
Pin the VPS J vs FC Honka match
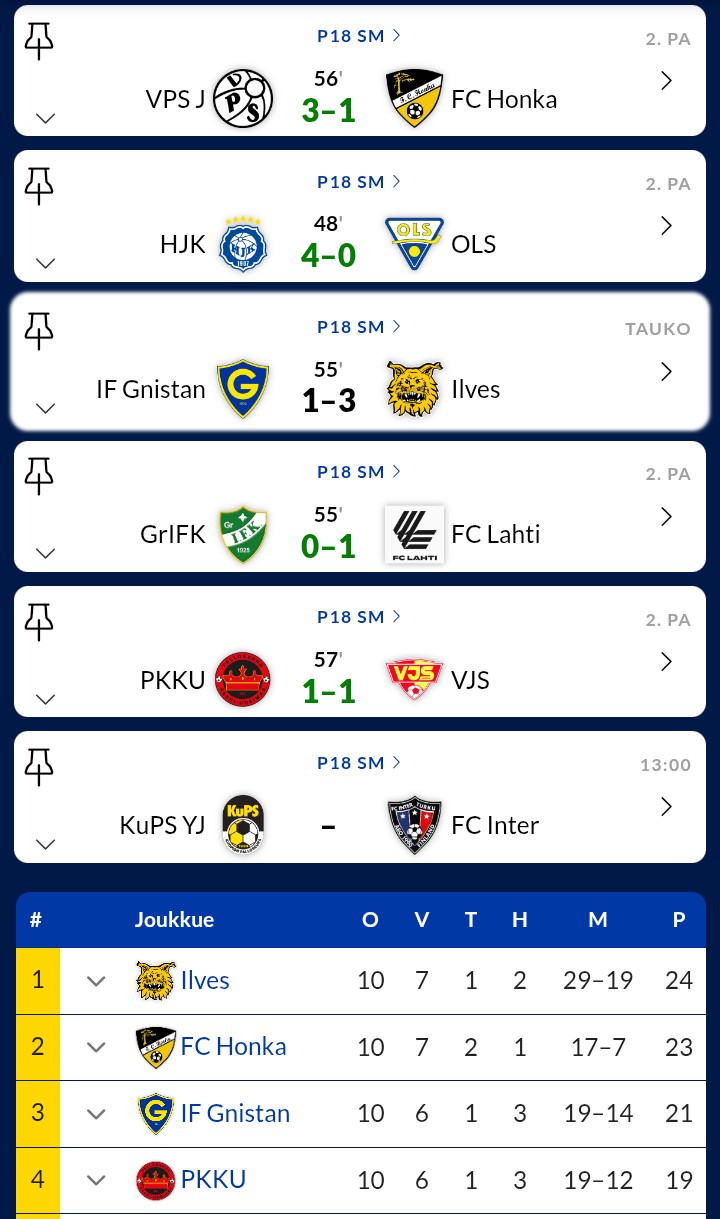click(39, 41)
